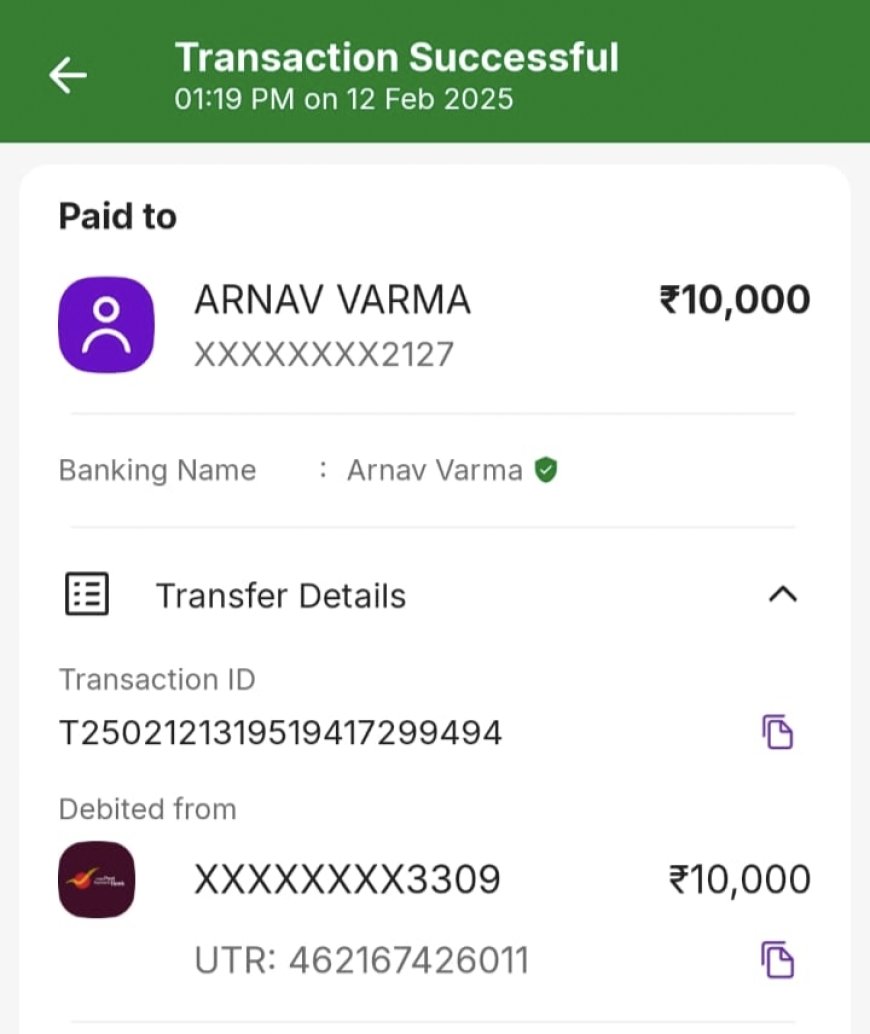Screen dimensions: 870x1034
Task: Open Arnav Varma's payee profile
Action: point(106,324)
